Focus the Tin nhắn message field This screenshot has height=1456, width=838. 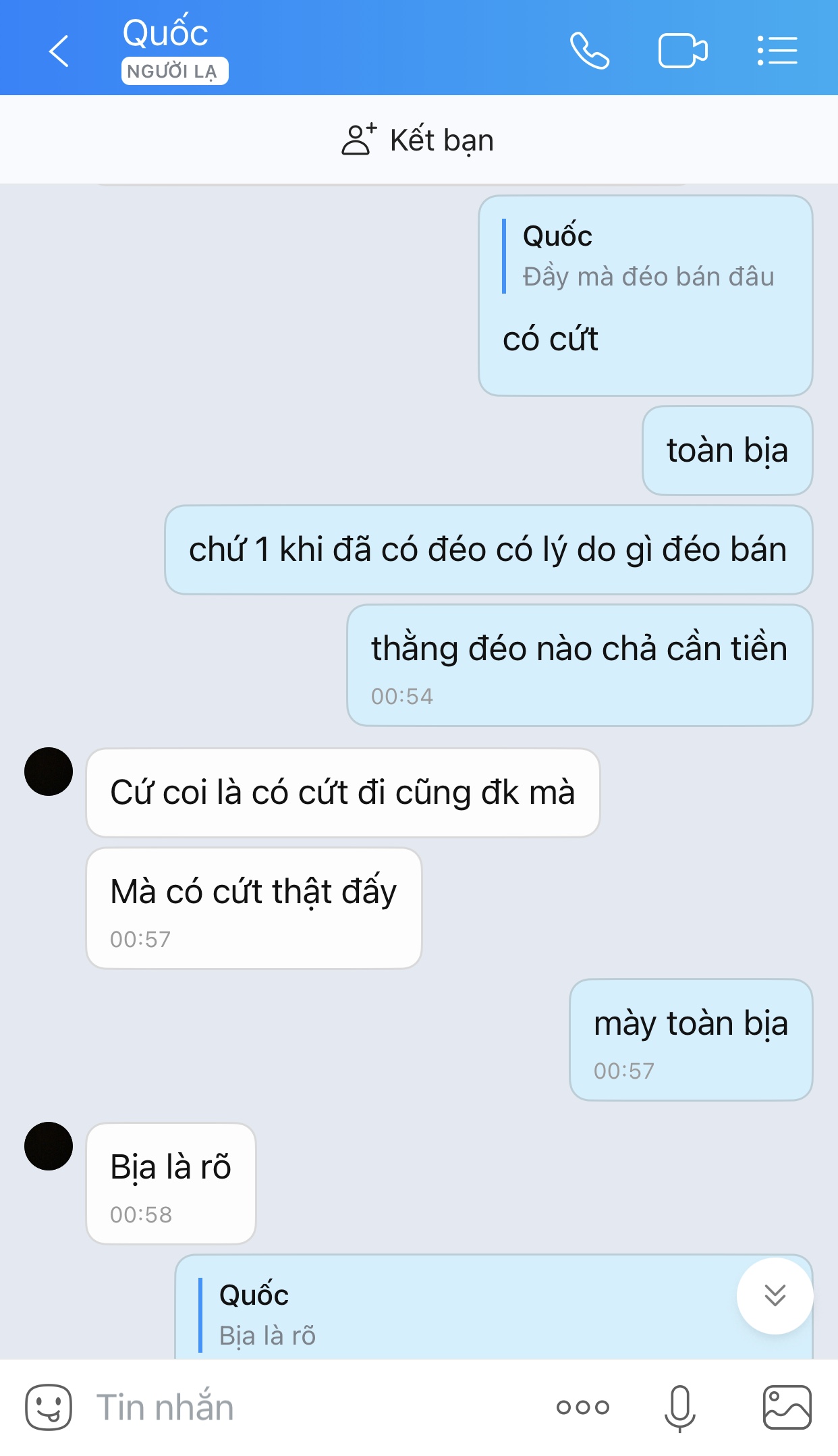304,1407
